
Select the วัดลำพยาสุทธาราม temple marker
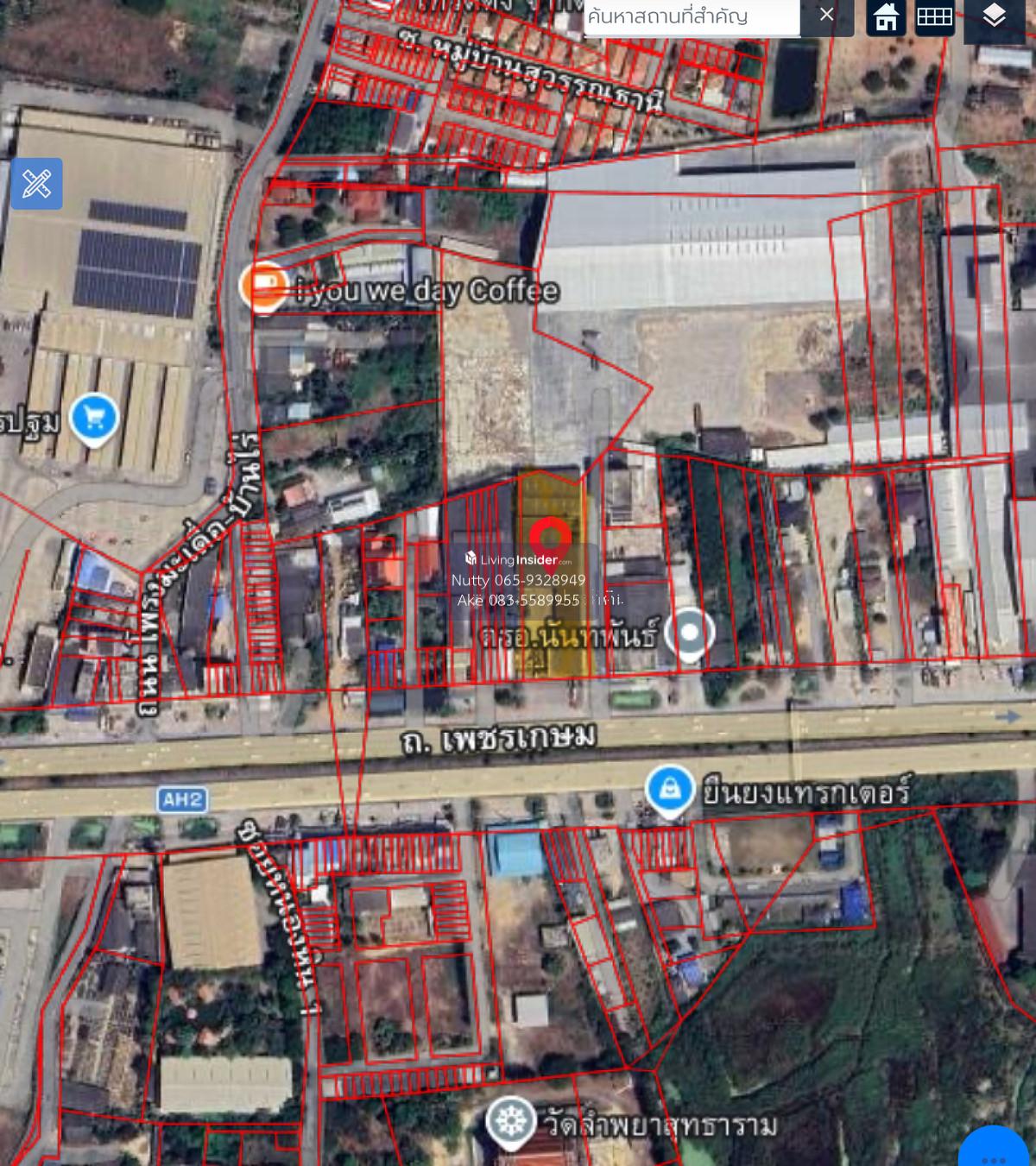tap(511, 1122)
